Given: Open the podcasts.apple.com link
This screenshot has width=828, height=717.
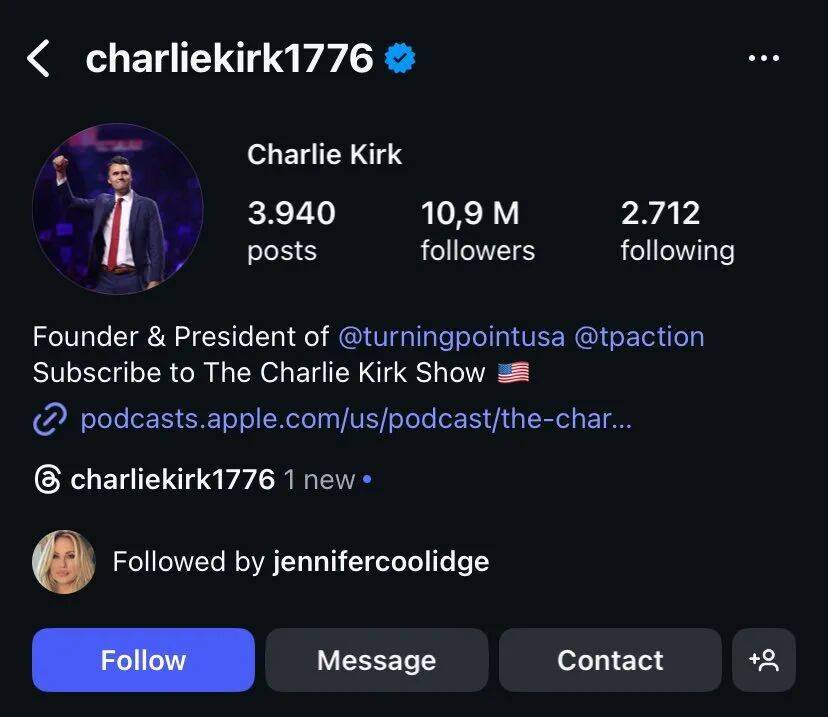Looking at the screenshot, I should pos(355,419).
